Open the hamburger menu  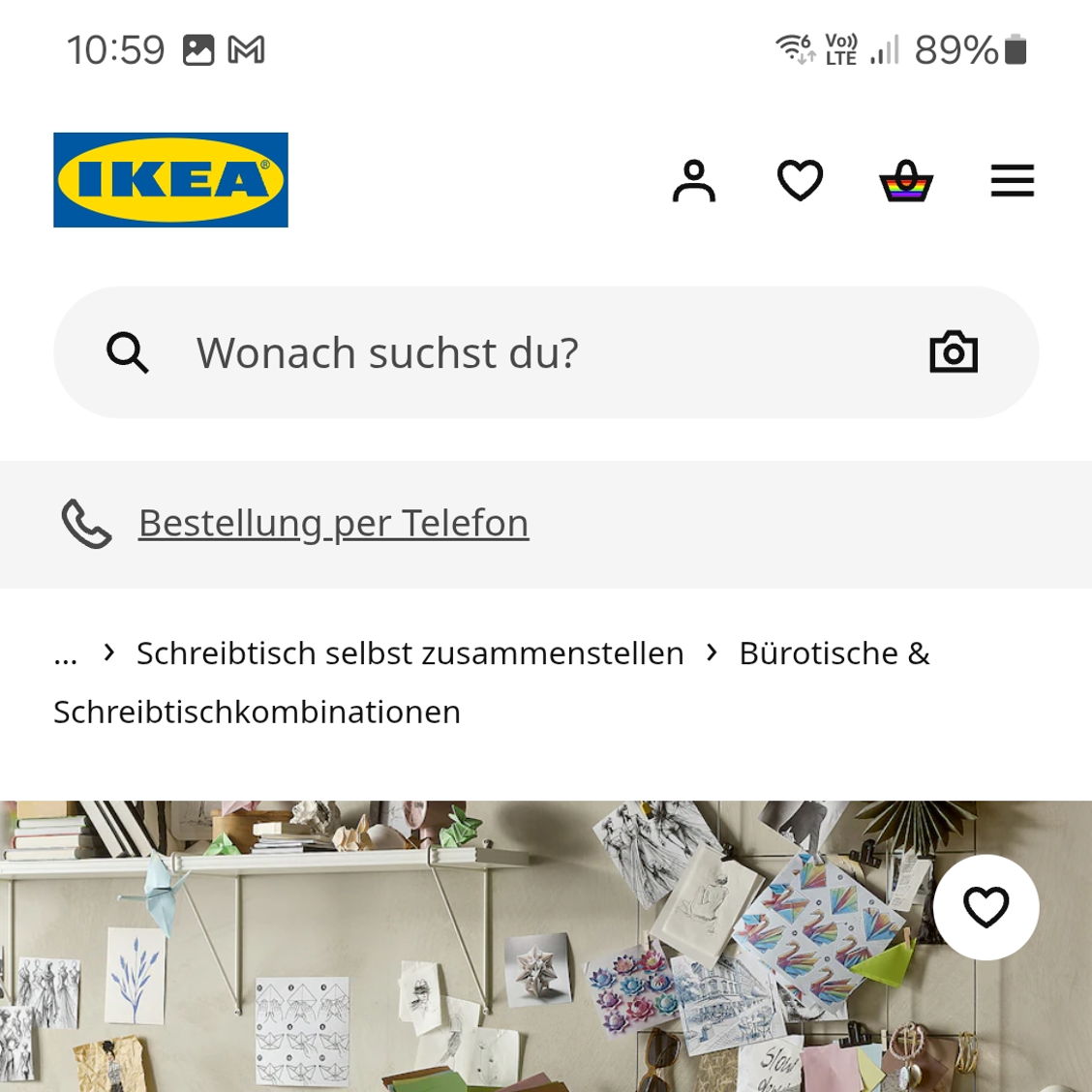1012,181
